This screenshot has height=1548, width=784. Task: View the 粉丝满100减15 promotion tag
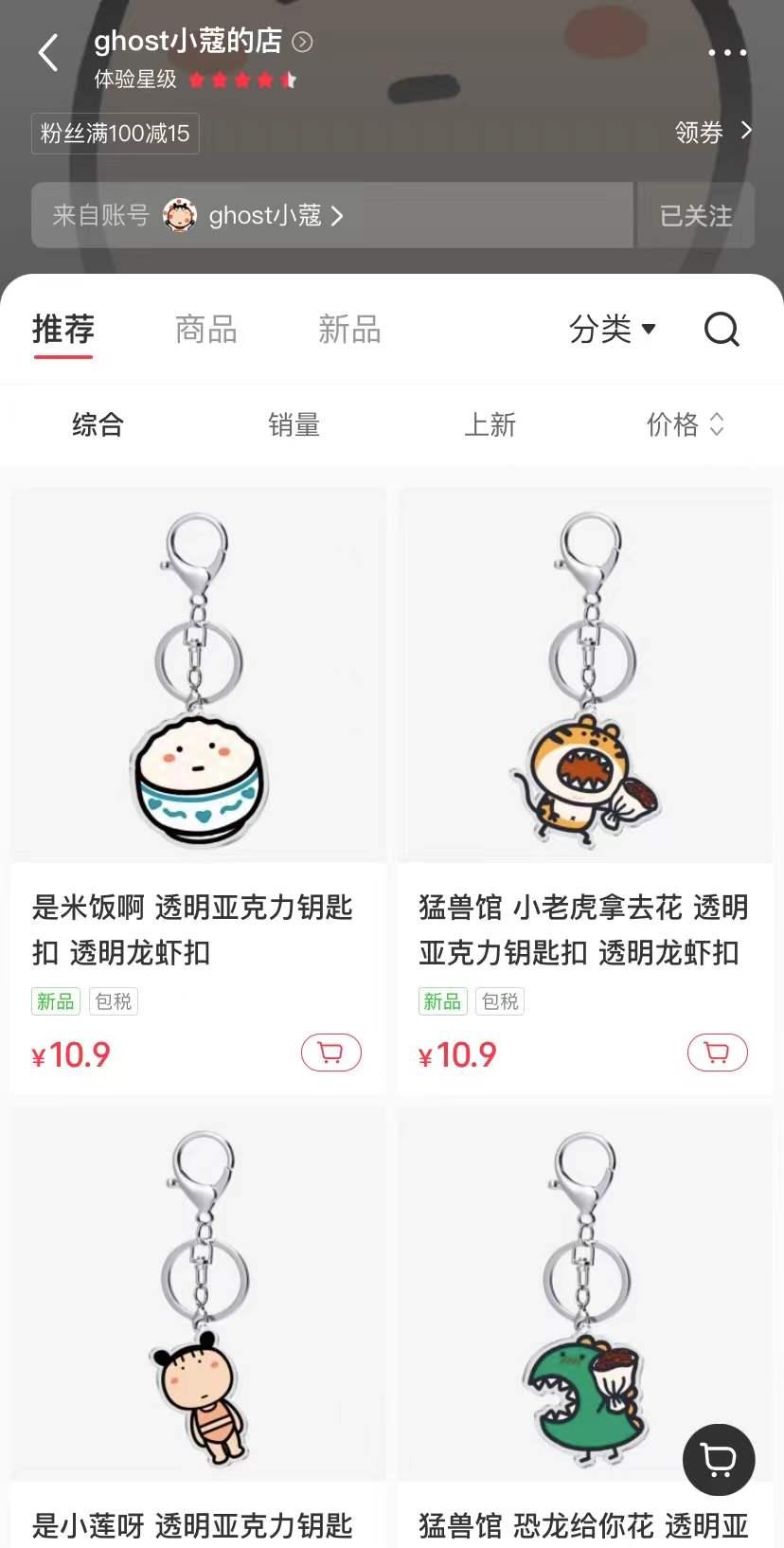(116, 134)
